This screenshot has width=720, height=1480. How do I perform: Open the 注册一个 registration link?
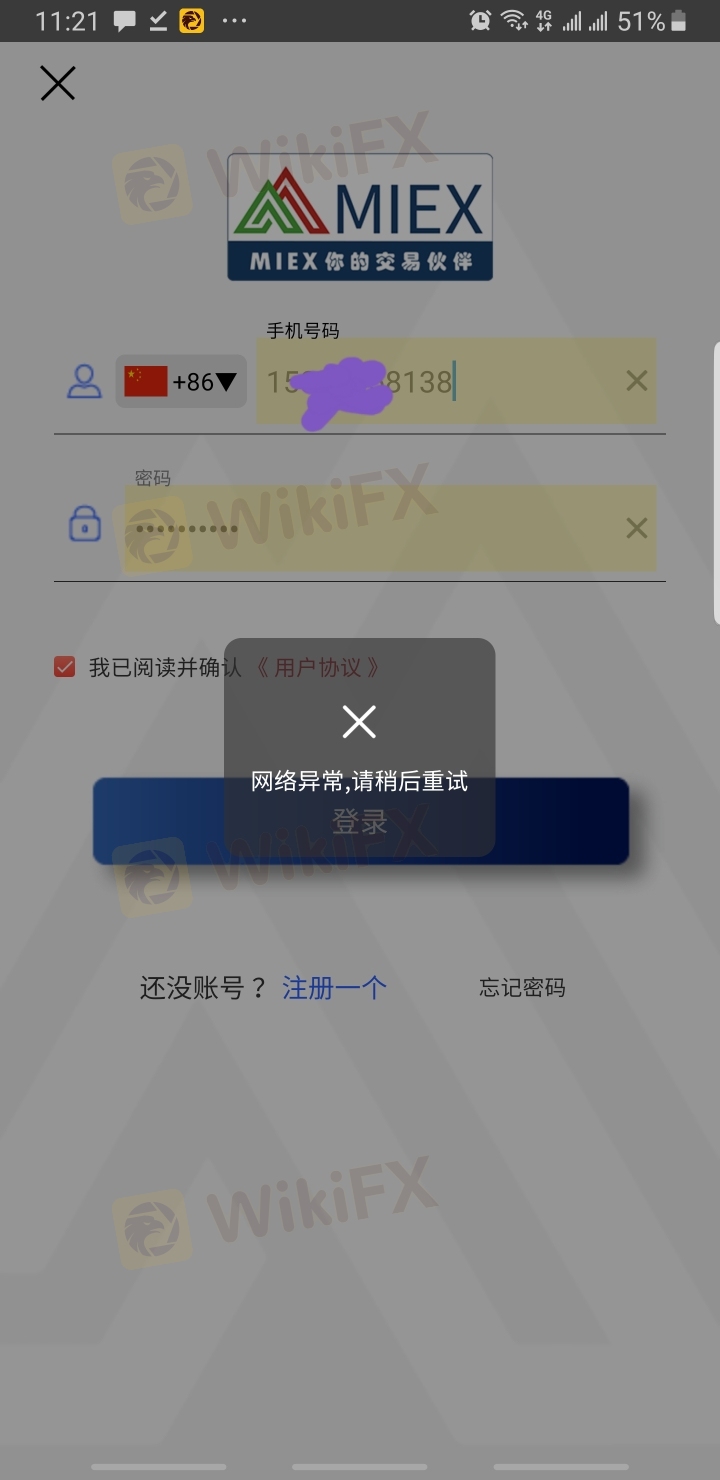pos(335,989)
